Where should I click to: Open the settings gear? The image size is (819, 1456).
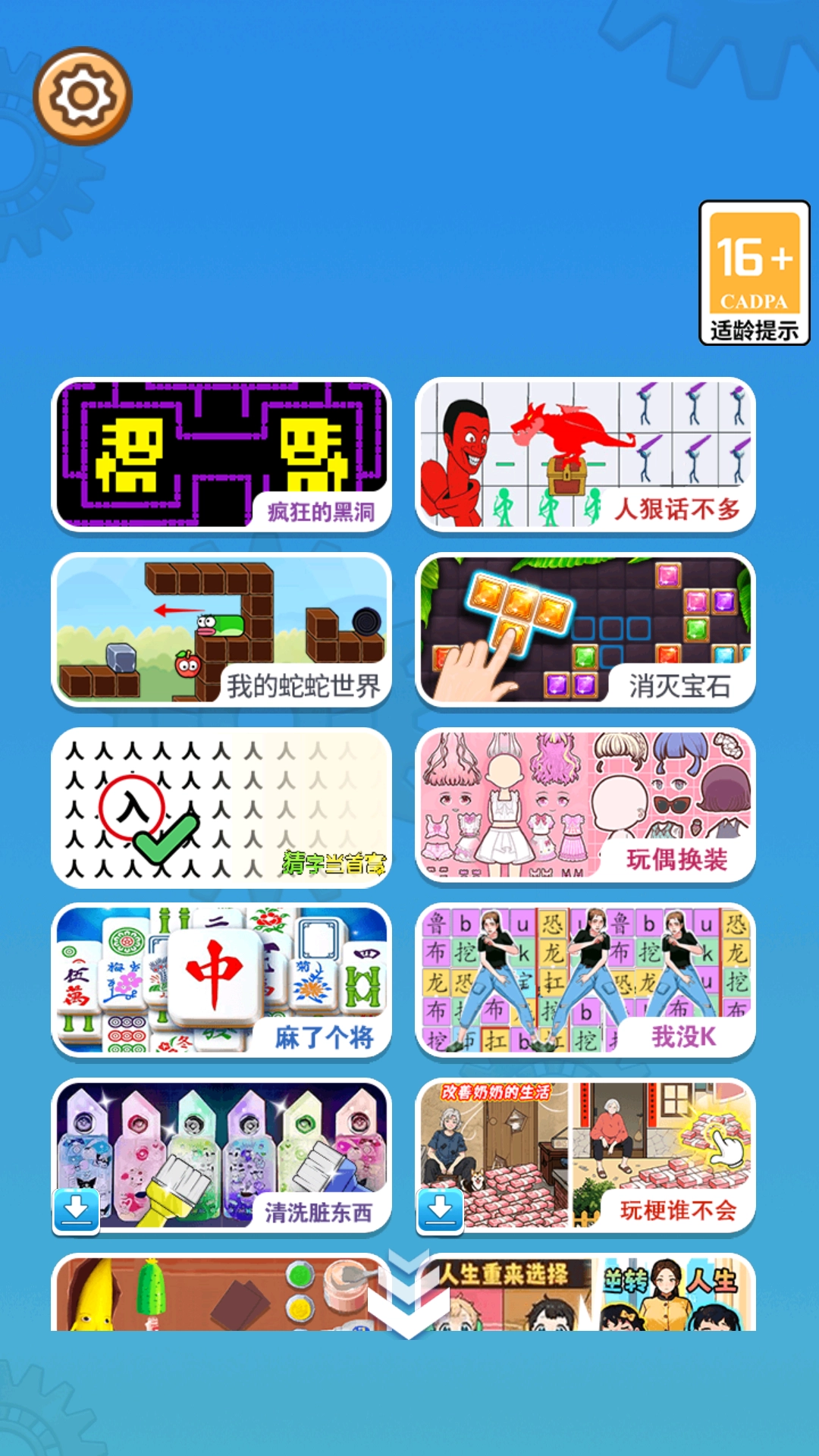[x=83, y=96]
